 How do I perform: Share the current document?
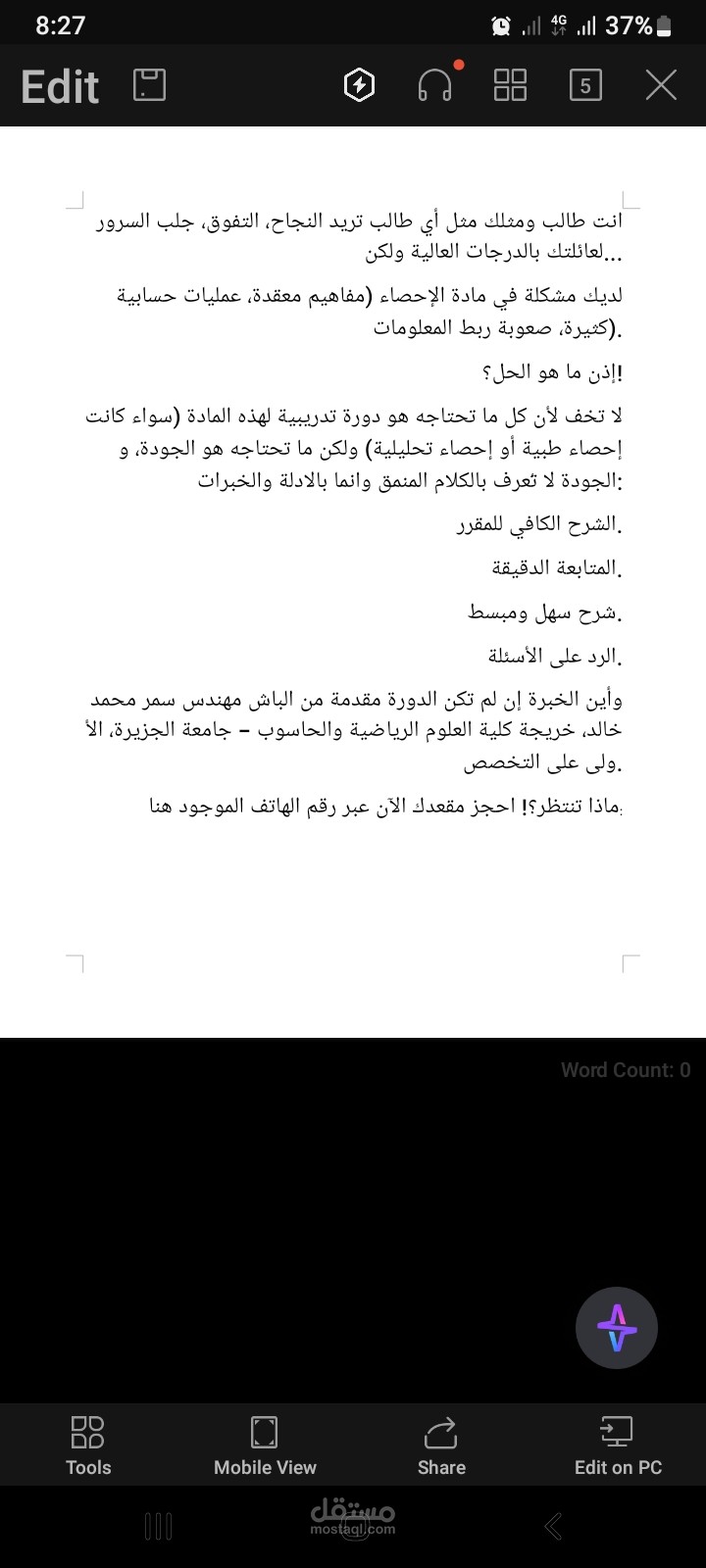pos(440,1444)
